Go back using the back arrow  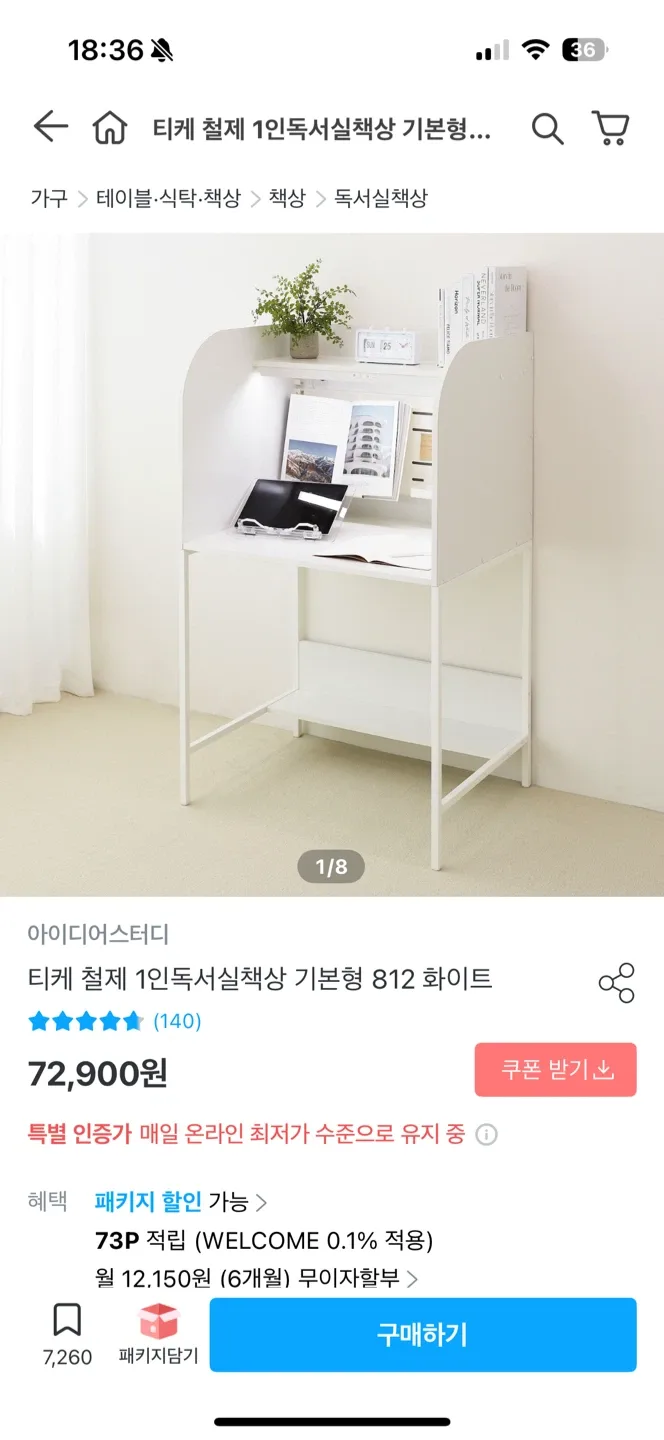tap(50, 127)
